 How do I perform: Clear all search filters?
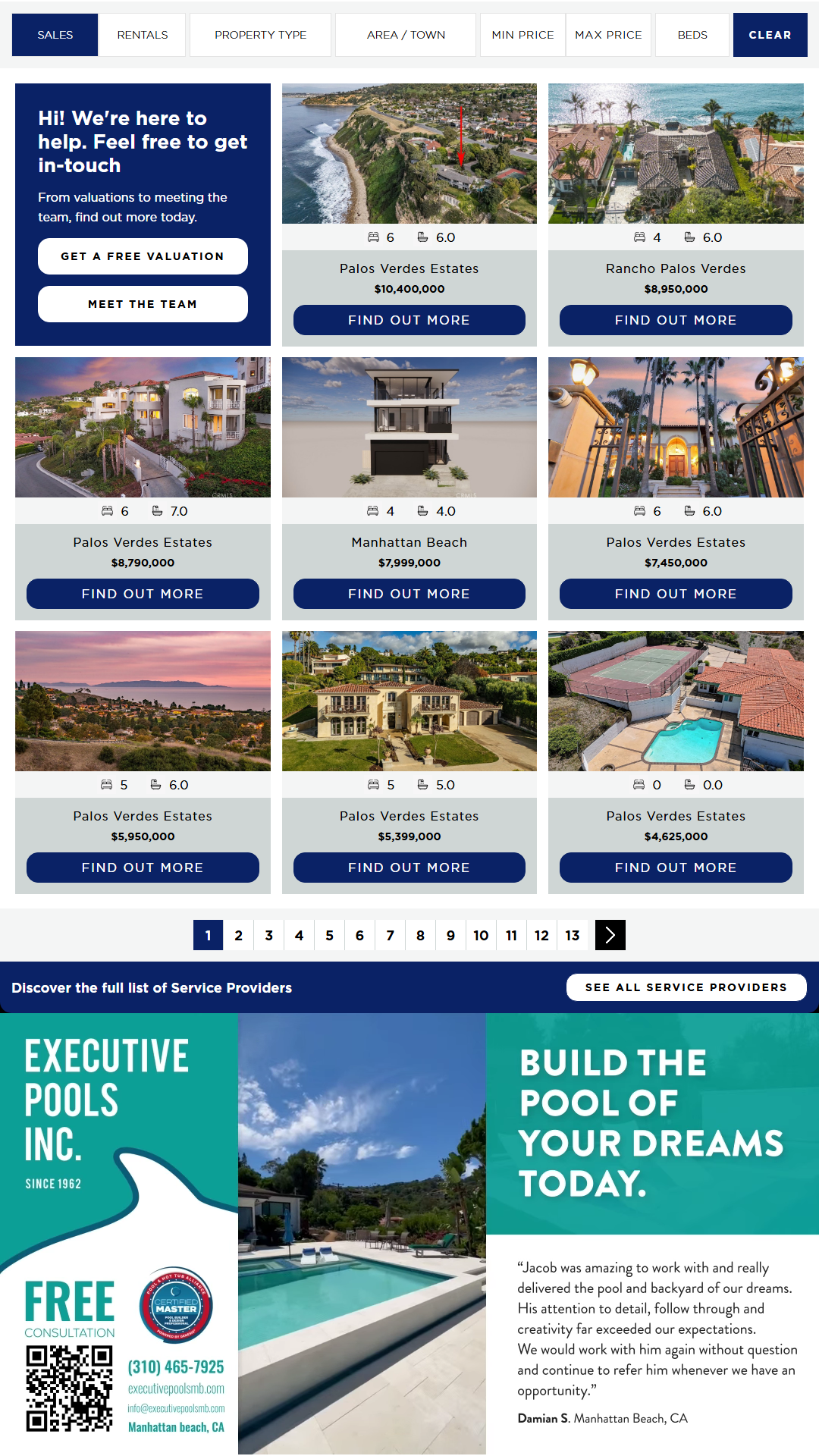(770, 35)
